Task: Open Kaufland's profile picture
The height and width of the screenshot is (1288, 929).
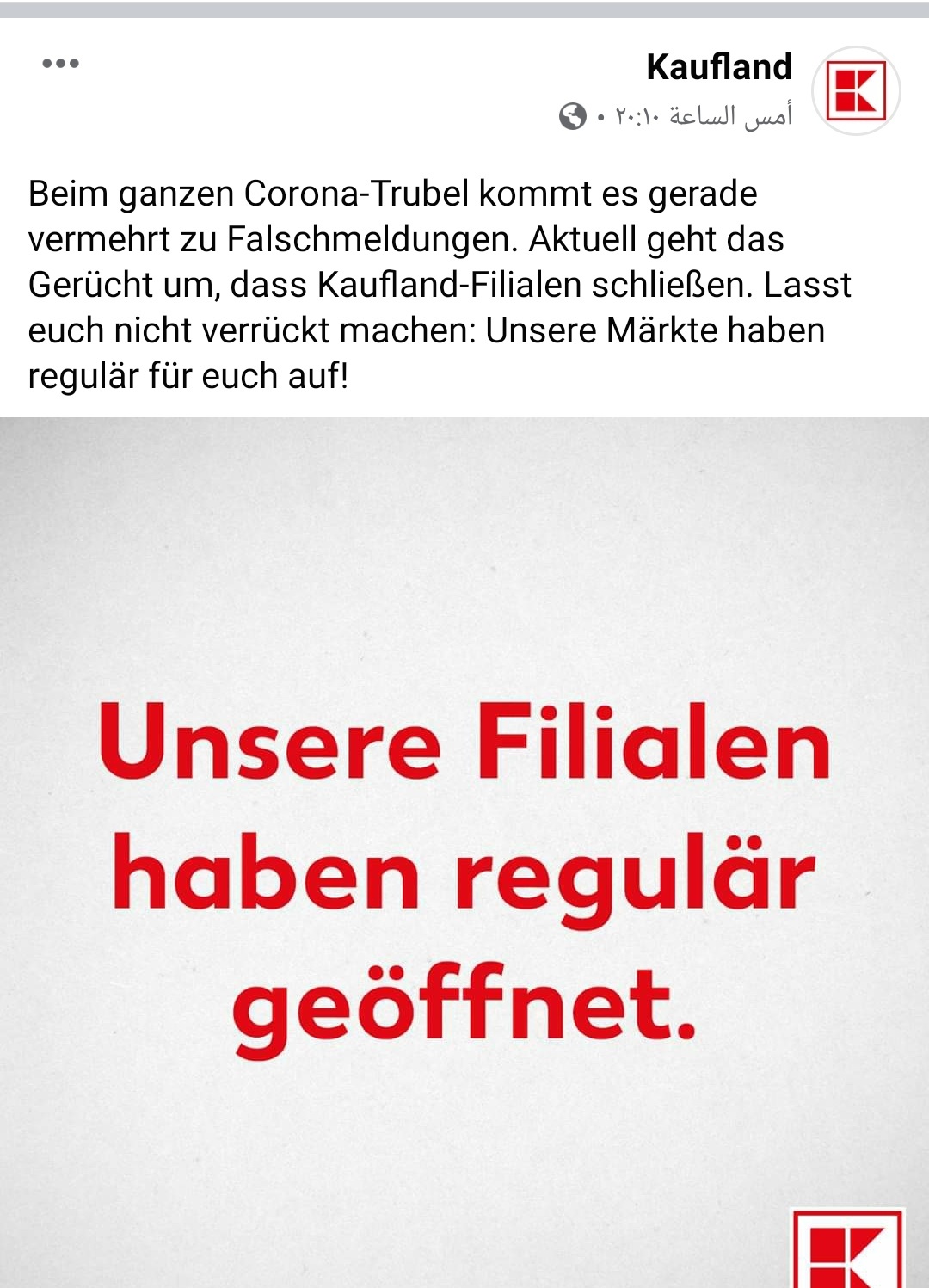Action: tap(855, 91)
